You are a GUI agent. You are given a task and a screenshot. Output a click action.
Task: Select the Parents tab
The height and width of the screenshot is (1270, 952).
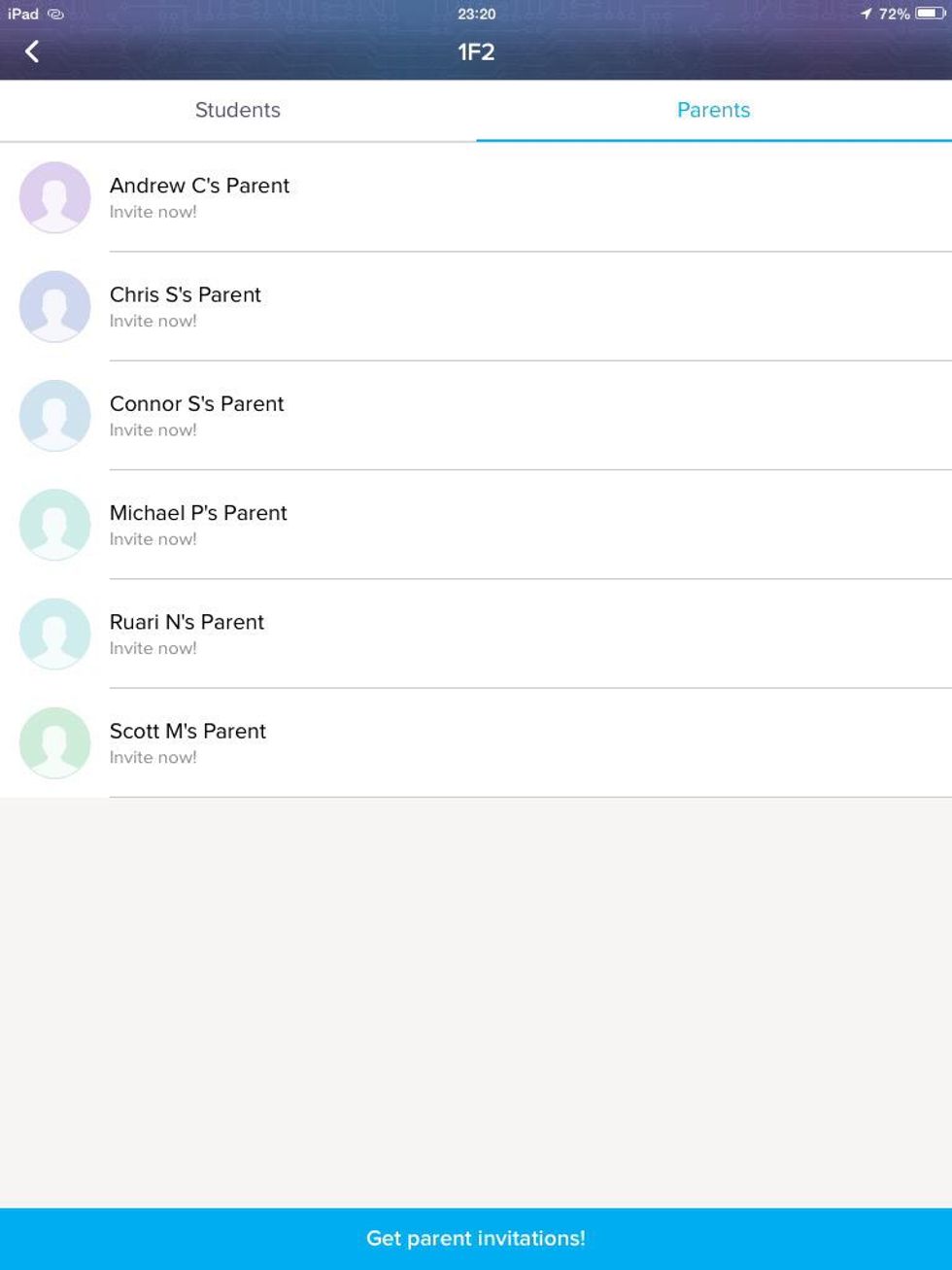(x=714, y=110)
